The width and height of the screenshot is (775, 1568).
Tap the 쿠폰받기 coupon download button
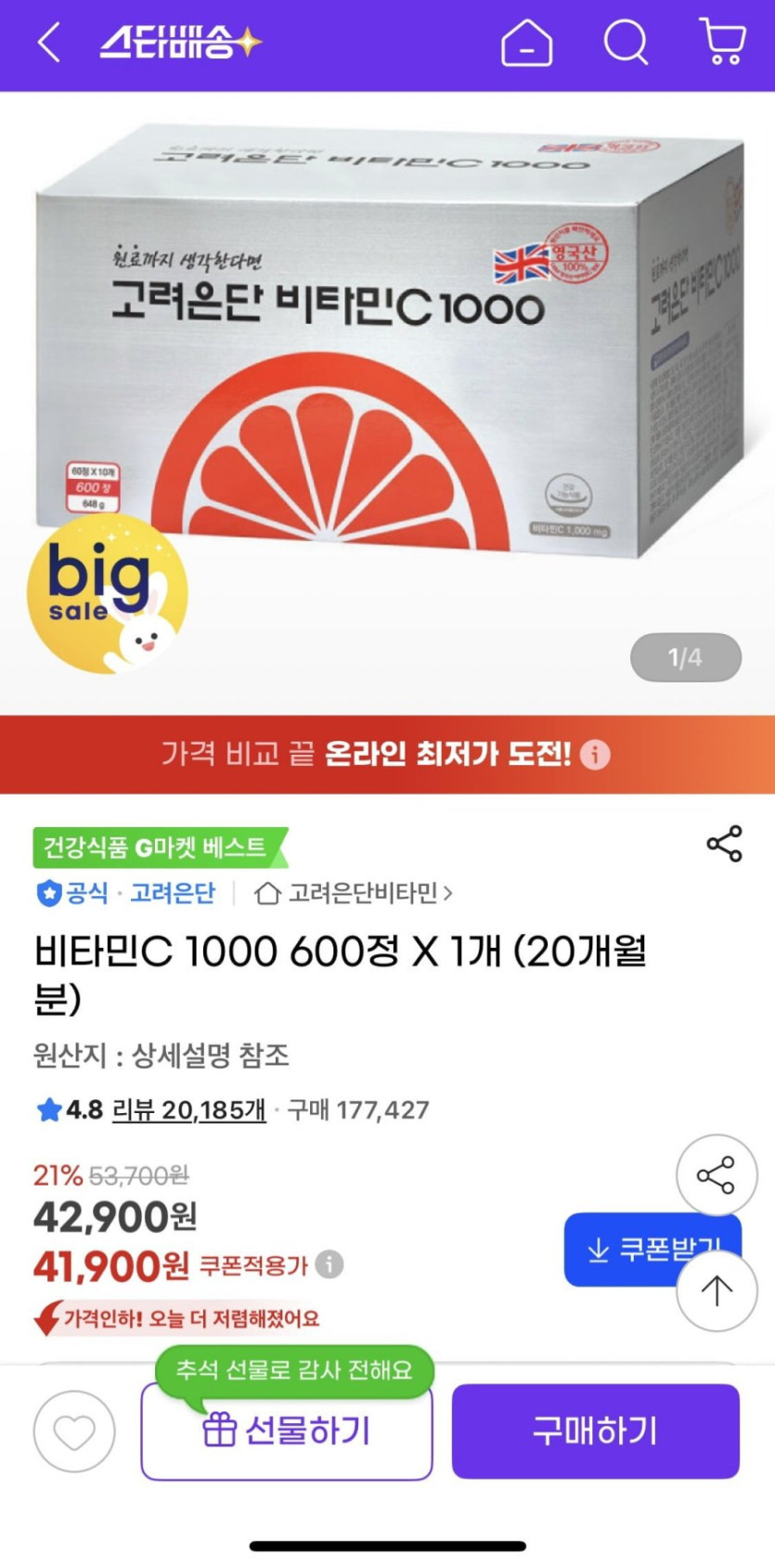[652, 1250]
